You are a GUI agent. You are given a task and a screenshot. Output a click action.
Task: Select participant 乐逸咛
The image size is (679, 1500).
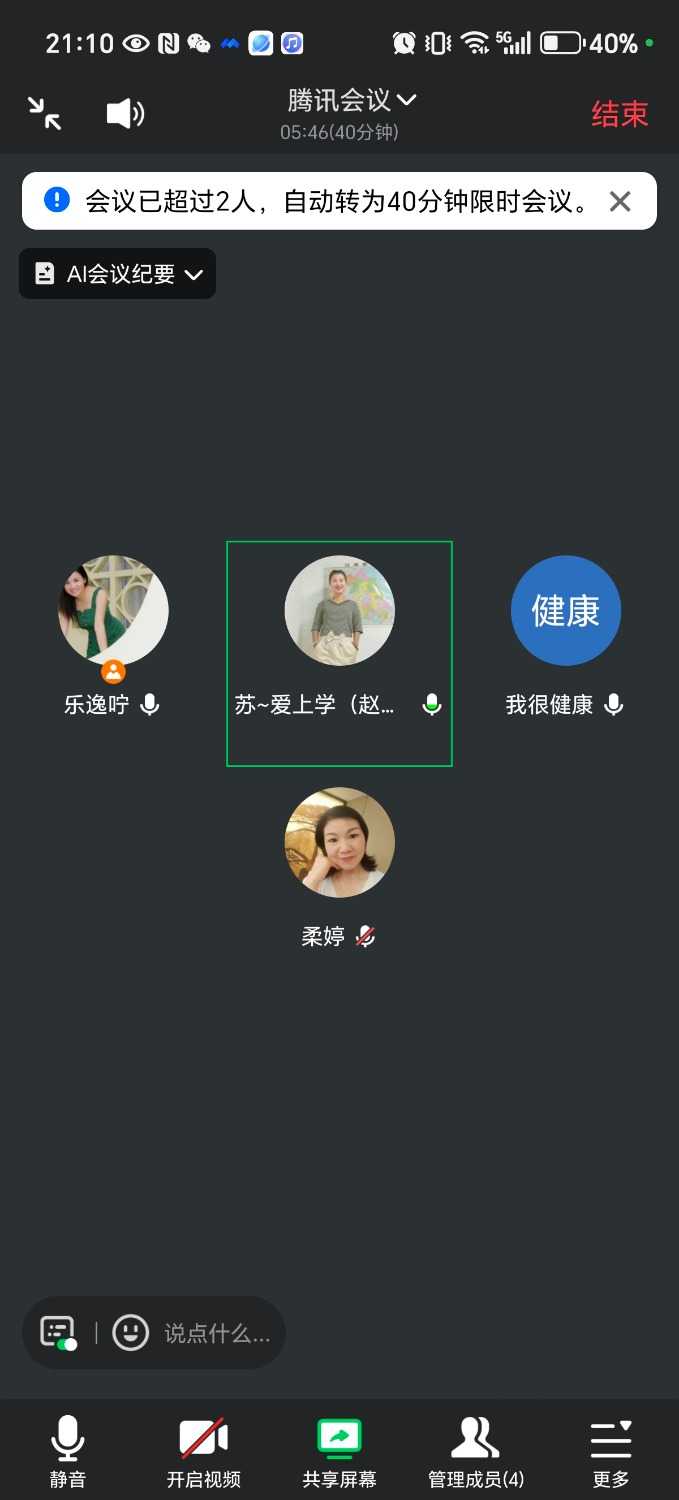click(113, 611)
